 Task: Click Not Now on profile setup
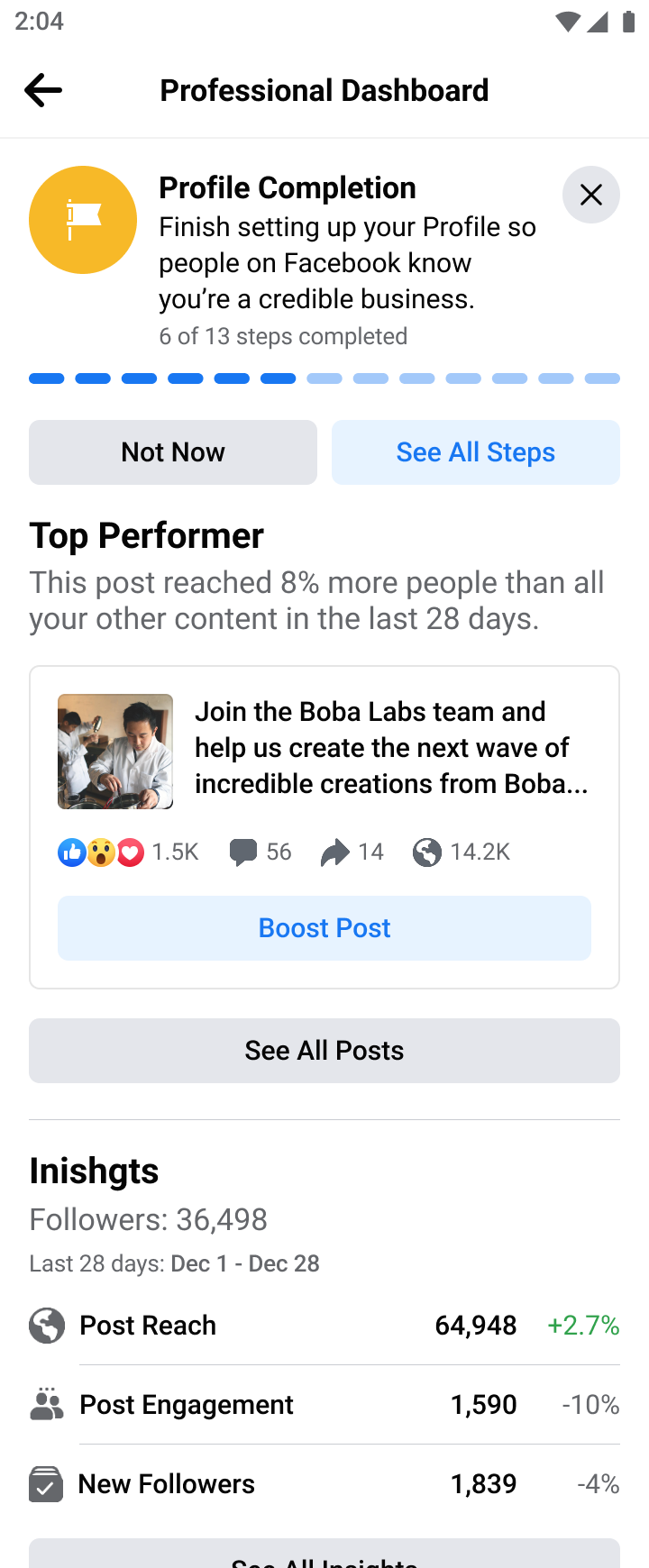(172, 451)
